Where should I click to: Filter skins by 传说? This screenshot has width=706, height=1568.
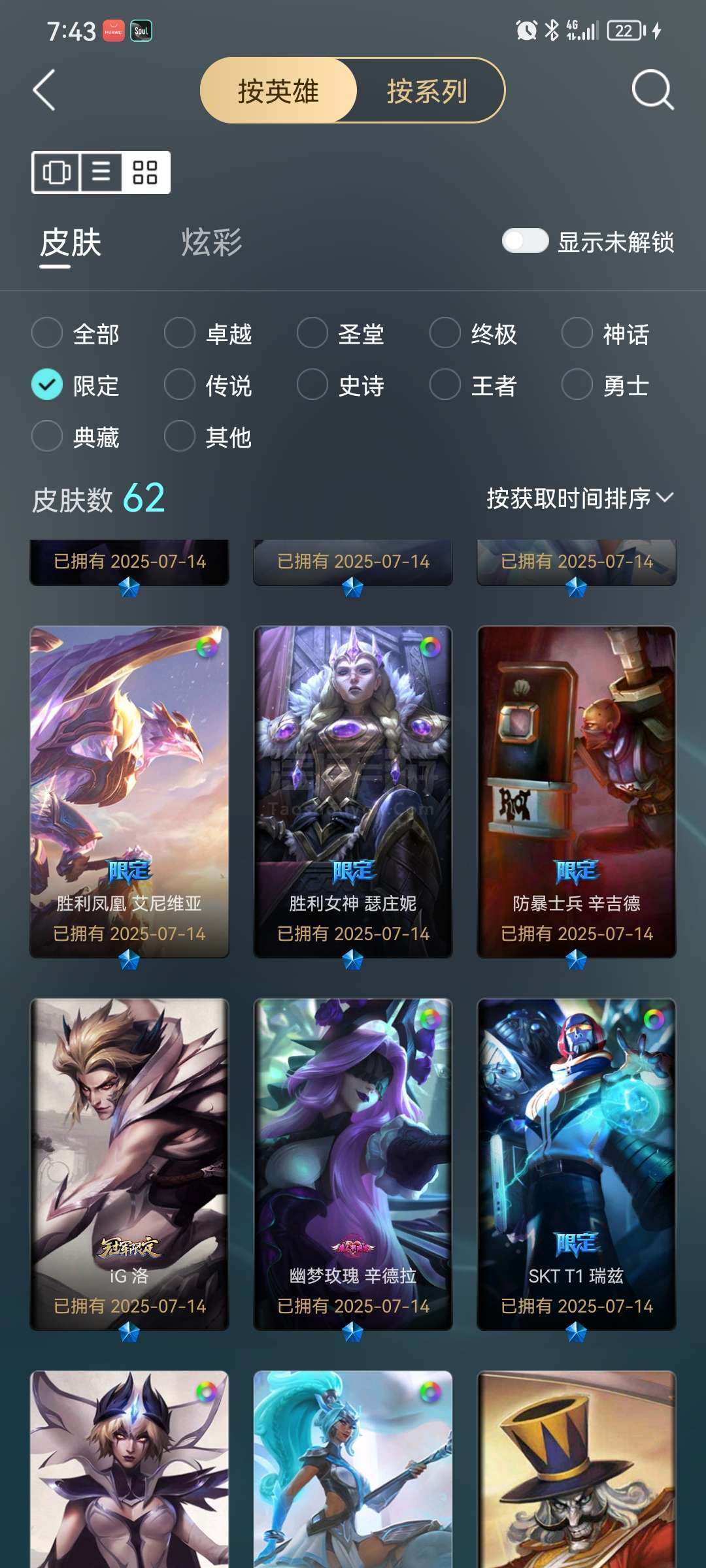tap(209, 385)
